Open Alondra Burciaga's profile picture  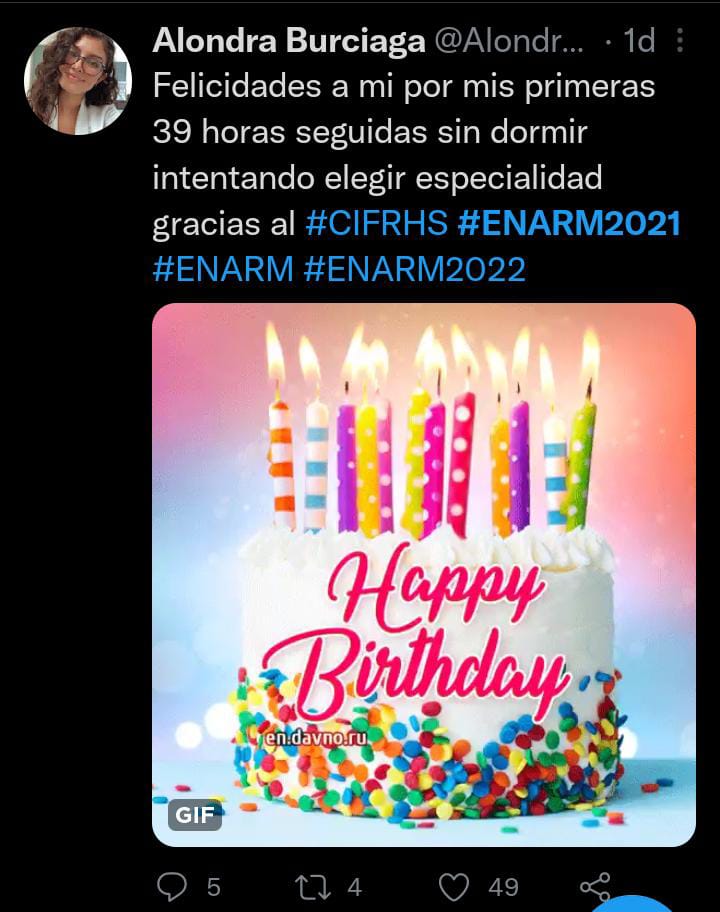click(x=78, y=81)
